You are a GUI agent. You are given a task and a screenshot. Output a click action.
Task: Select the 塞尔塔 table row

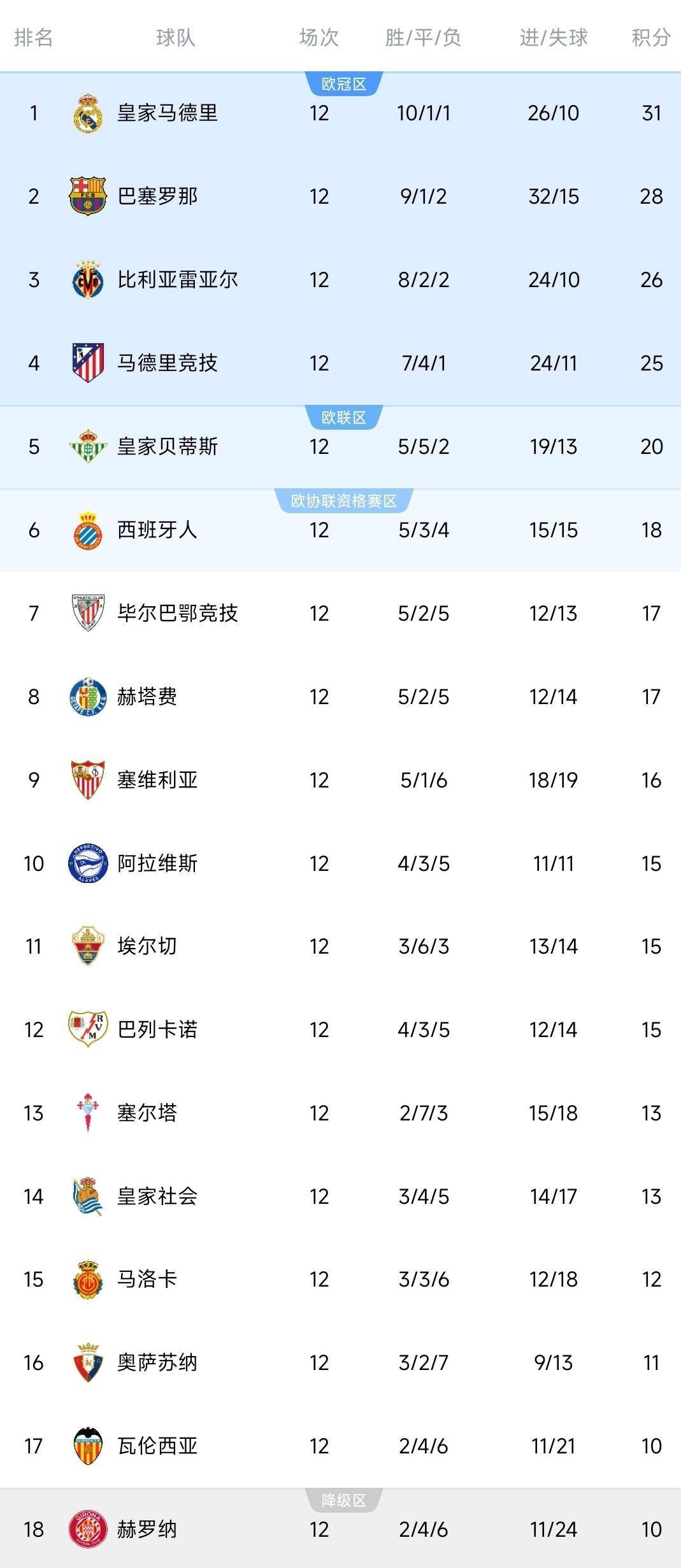tap(340, 1113)
